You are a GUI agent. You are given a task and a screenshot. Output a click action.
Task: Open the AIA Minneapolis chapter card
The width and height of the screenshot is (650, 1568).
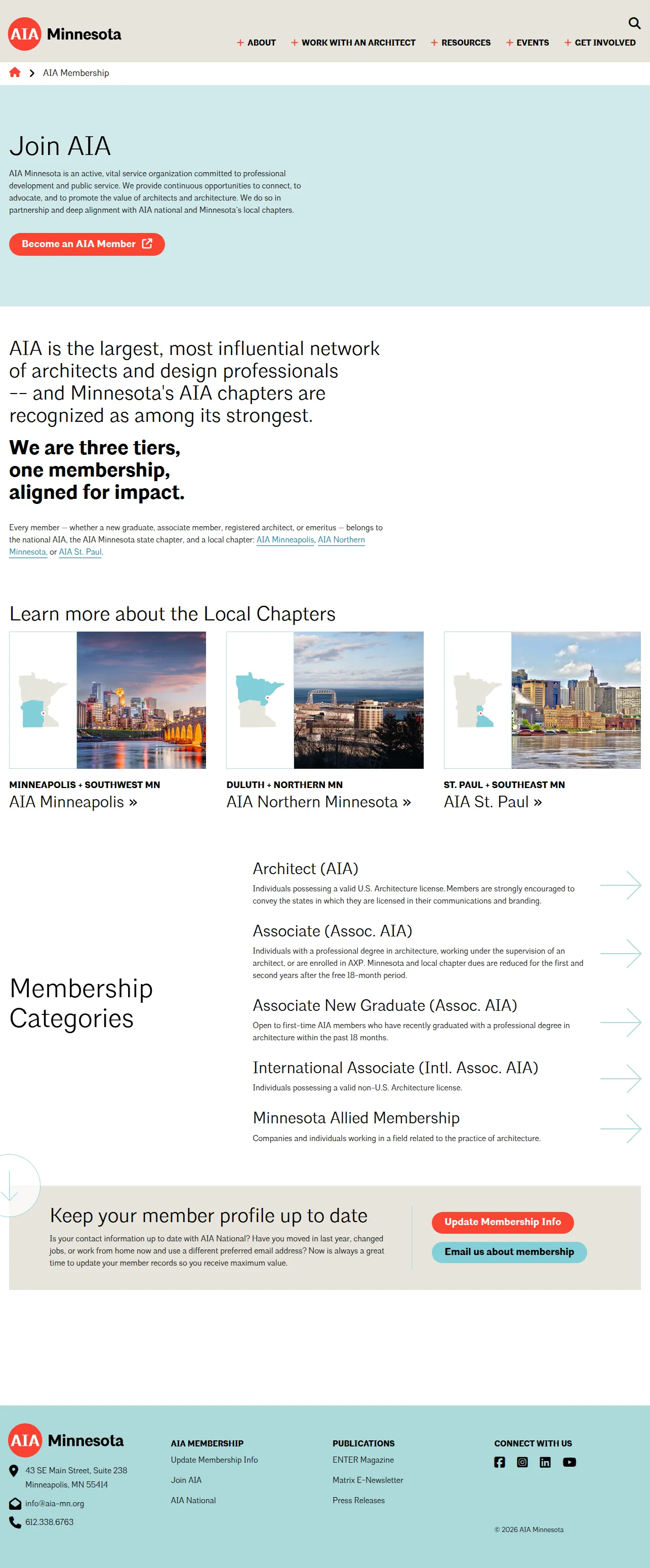click(x=107, y=721)
